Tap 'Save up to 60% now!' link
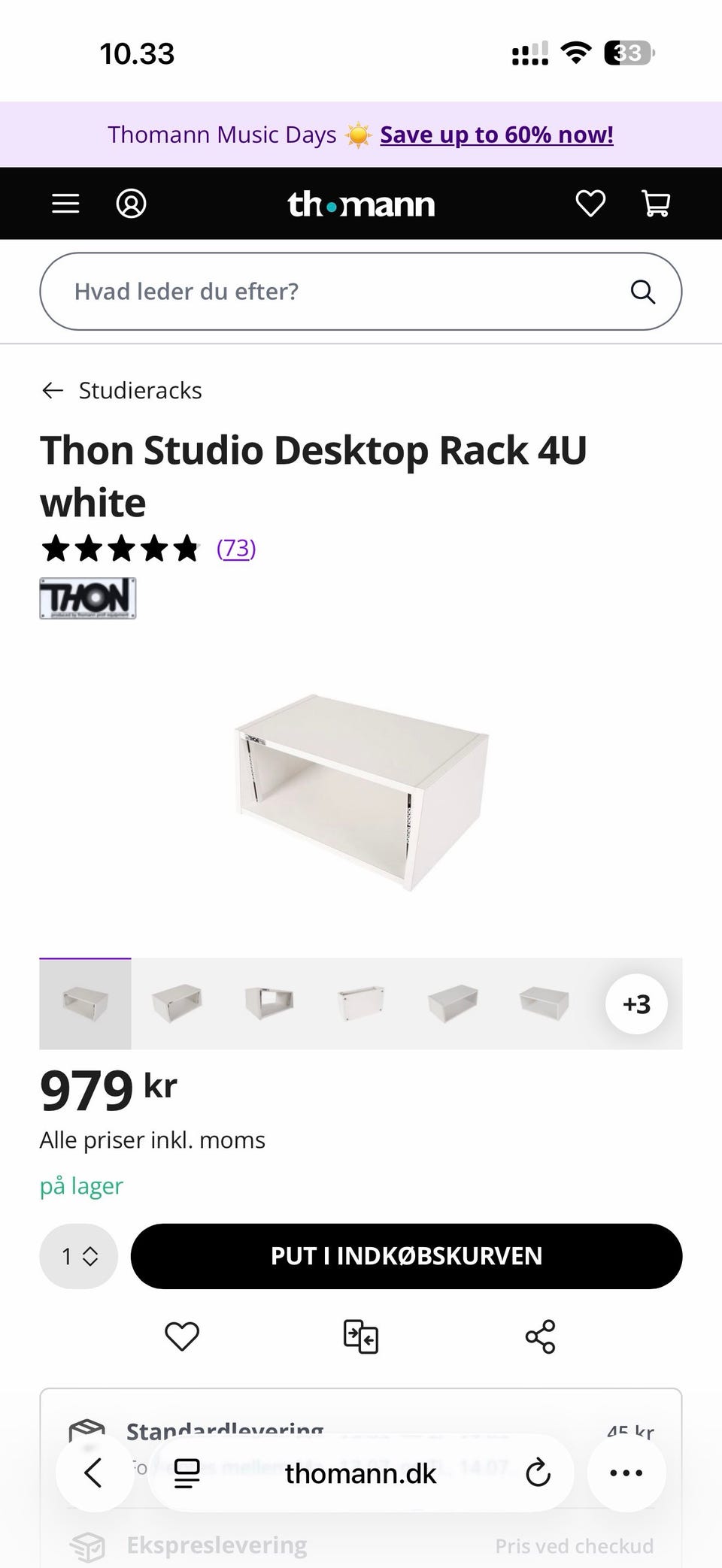The image size is (722, 1568). 496,135
